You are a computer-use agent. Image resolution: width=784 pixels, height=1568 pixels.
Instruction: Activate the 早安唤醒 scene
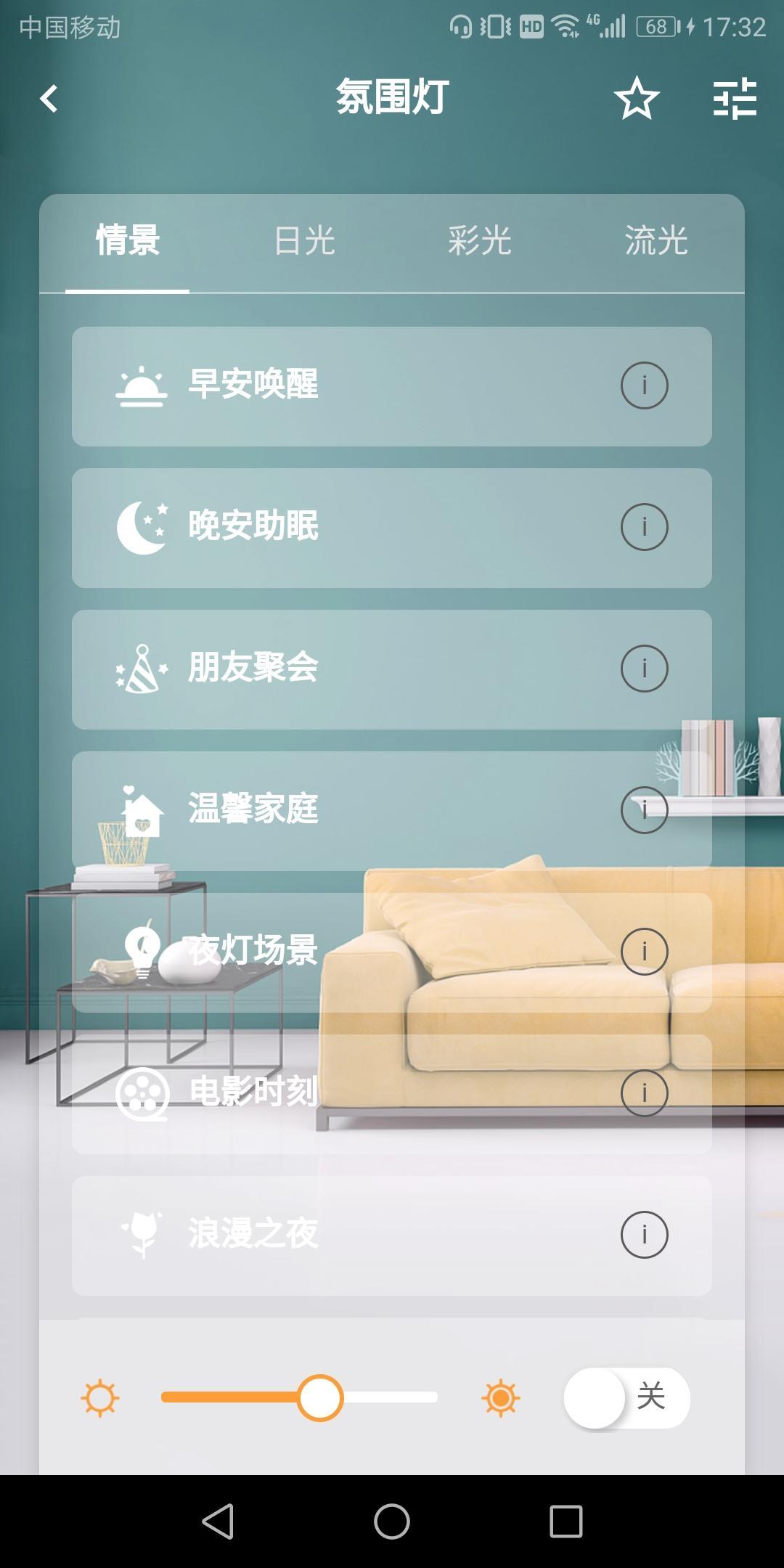pos(327,385)
